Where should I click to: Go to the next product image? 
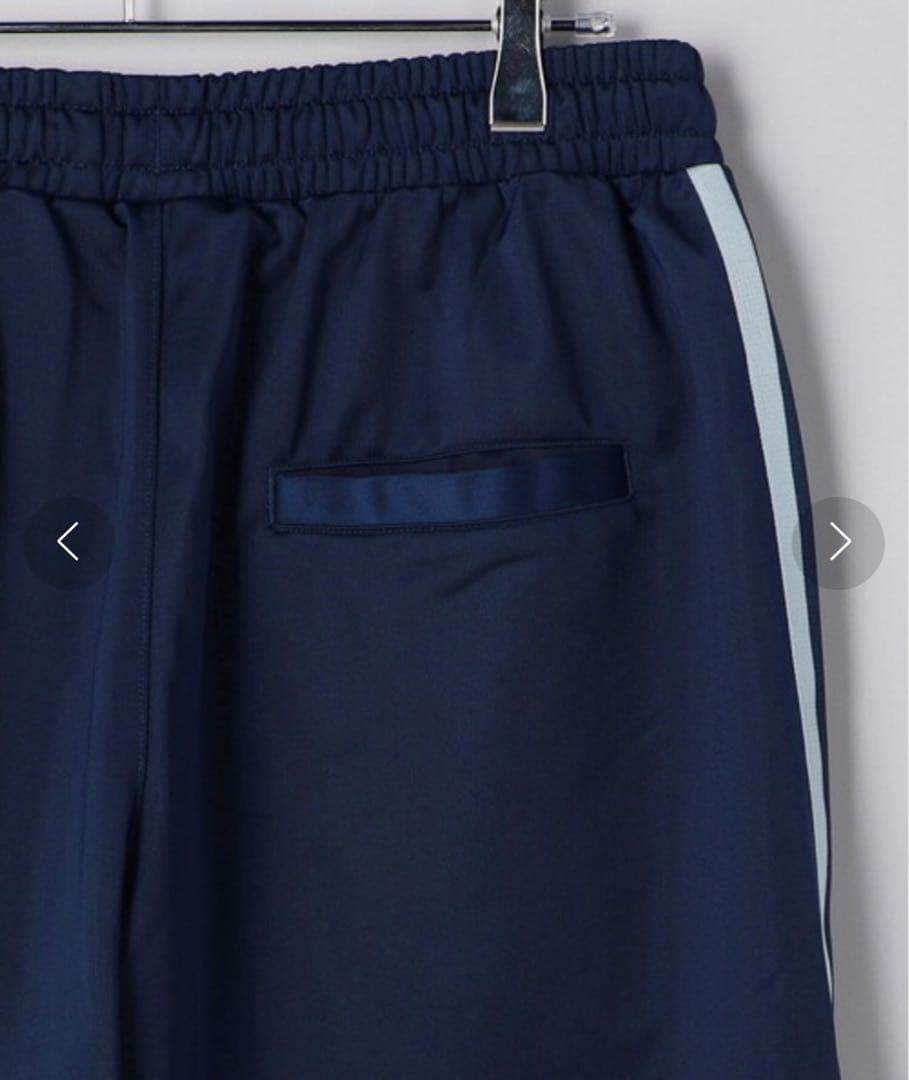pyautogui.click(x=838, y=542)
